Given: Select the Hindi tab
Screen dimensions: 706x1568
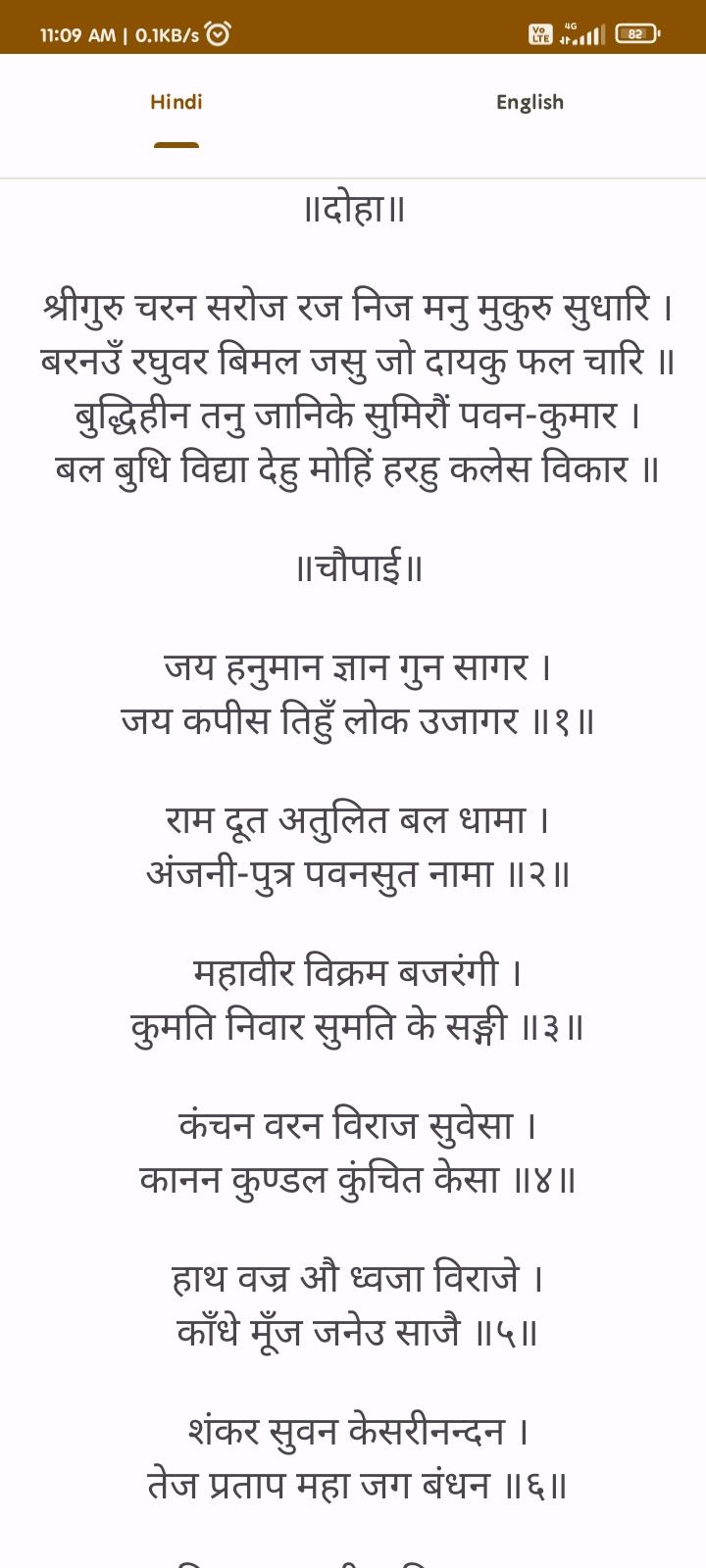Looking at the screenshot, I should point(176,103).
